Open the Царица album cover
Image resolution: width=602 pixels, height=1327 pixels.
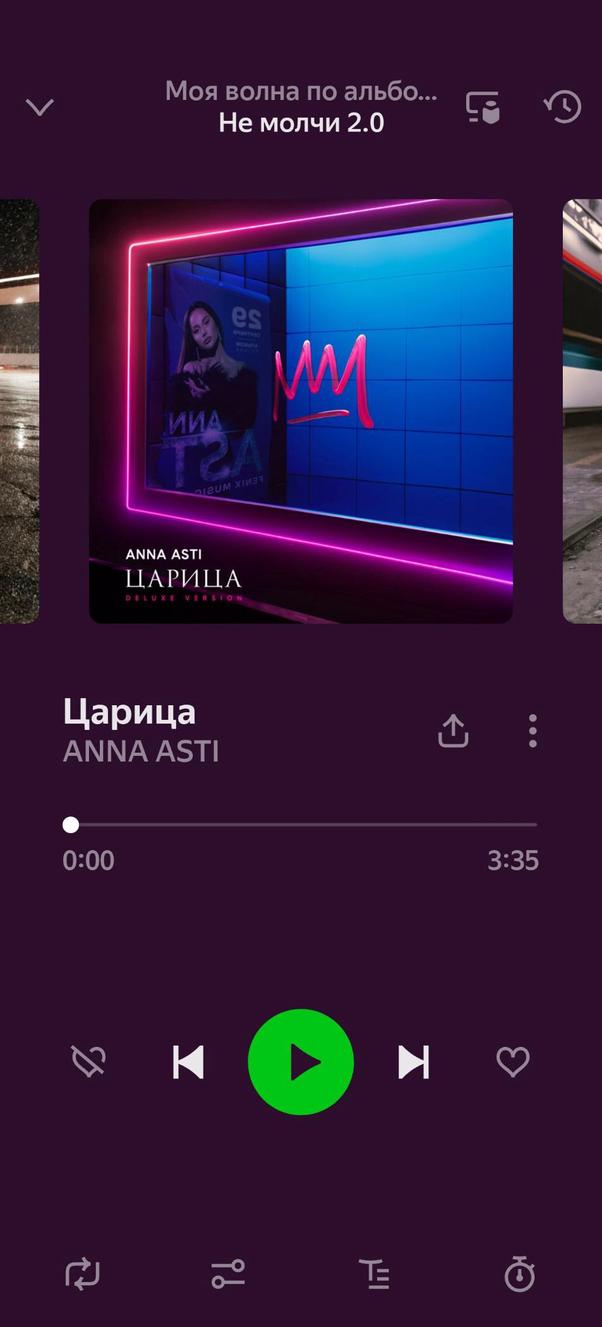tap(301, 411)
